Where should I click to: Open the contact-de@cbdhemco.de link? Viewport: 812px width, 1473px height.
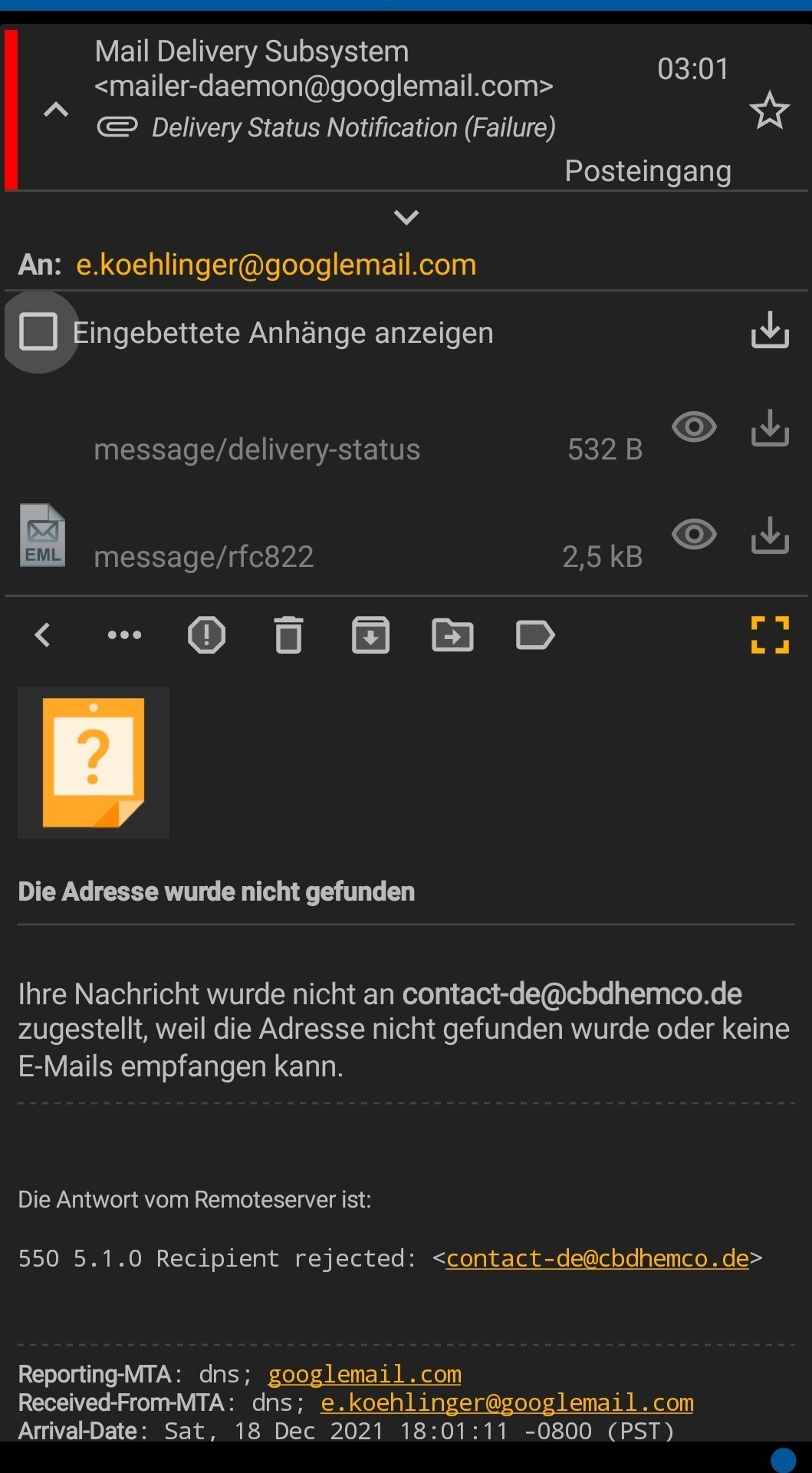click(x=597, y=1258)
